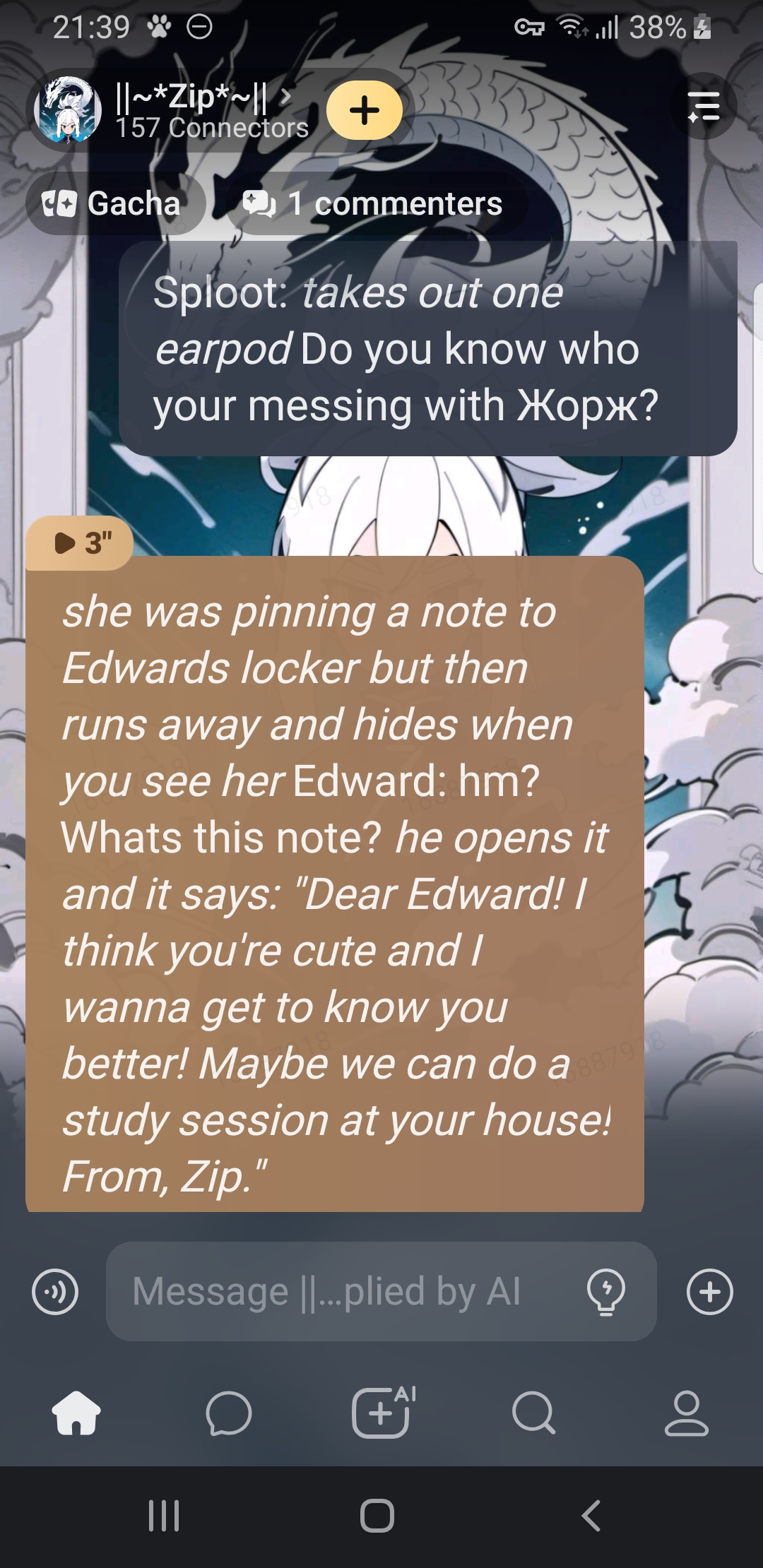Tap the voice input icon
Image resolution: width=763 pixels, height=1568 pixels.
click(55, 1292)
